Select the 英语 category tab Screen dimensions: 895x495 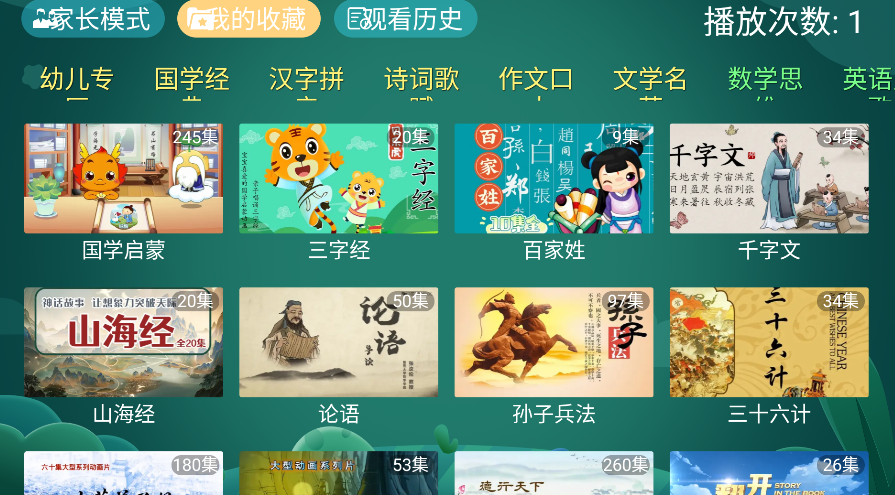click(x=867, y=79)
